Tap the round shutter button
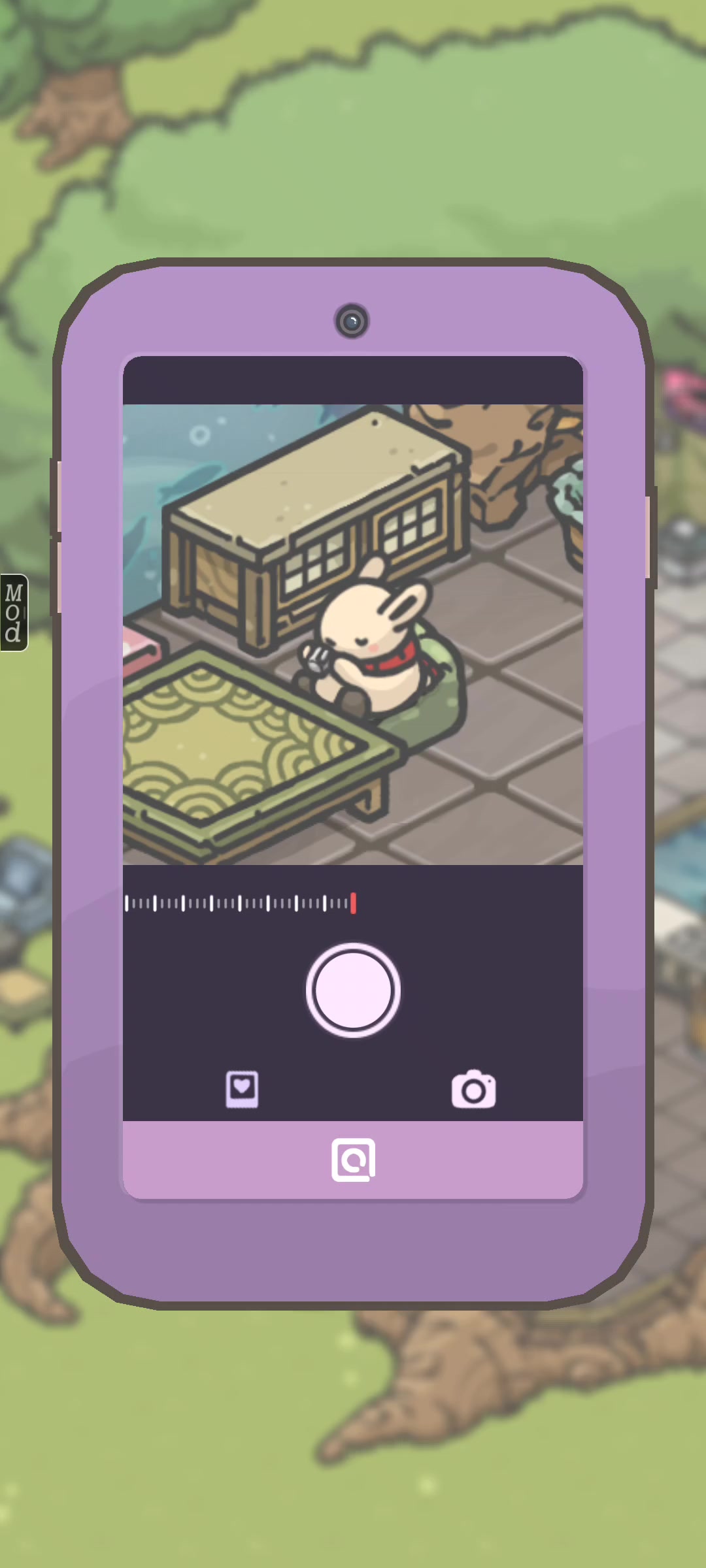The width and height of the screenshot is (706, 1568). (353, 990)
